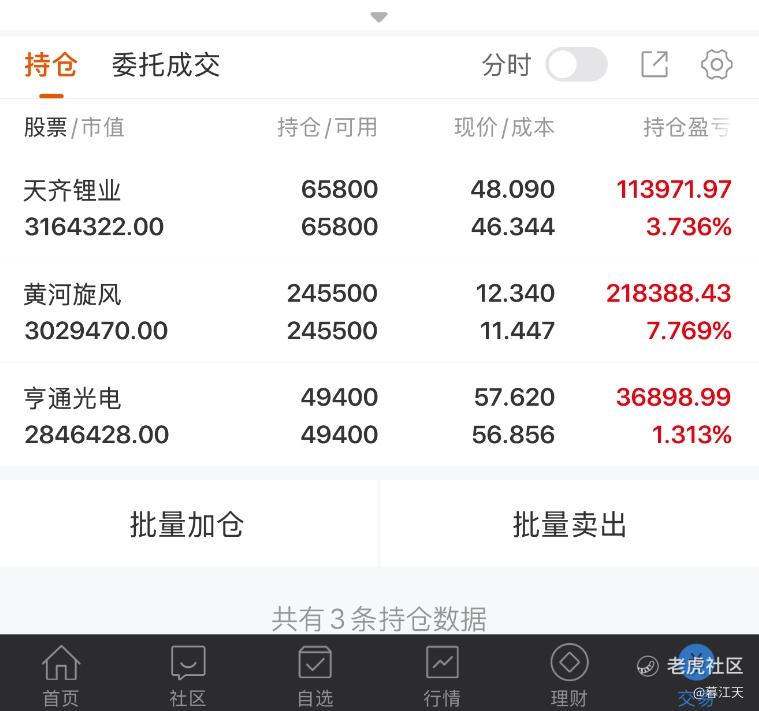Select the 持仓 tab
The image size is (759, 711).
(x=51, y=65)
